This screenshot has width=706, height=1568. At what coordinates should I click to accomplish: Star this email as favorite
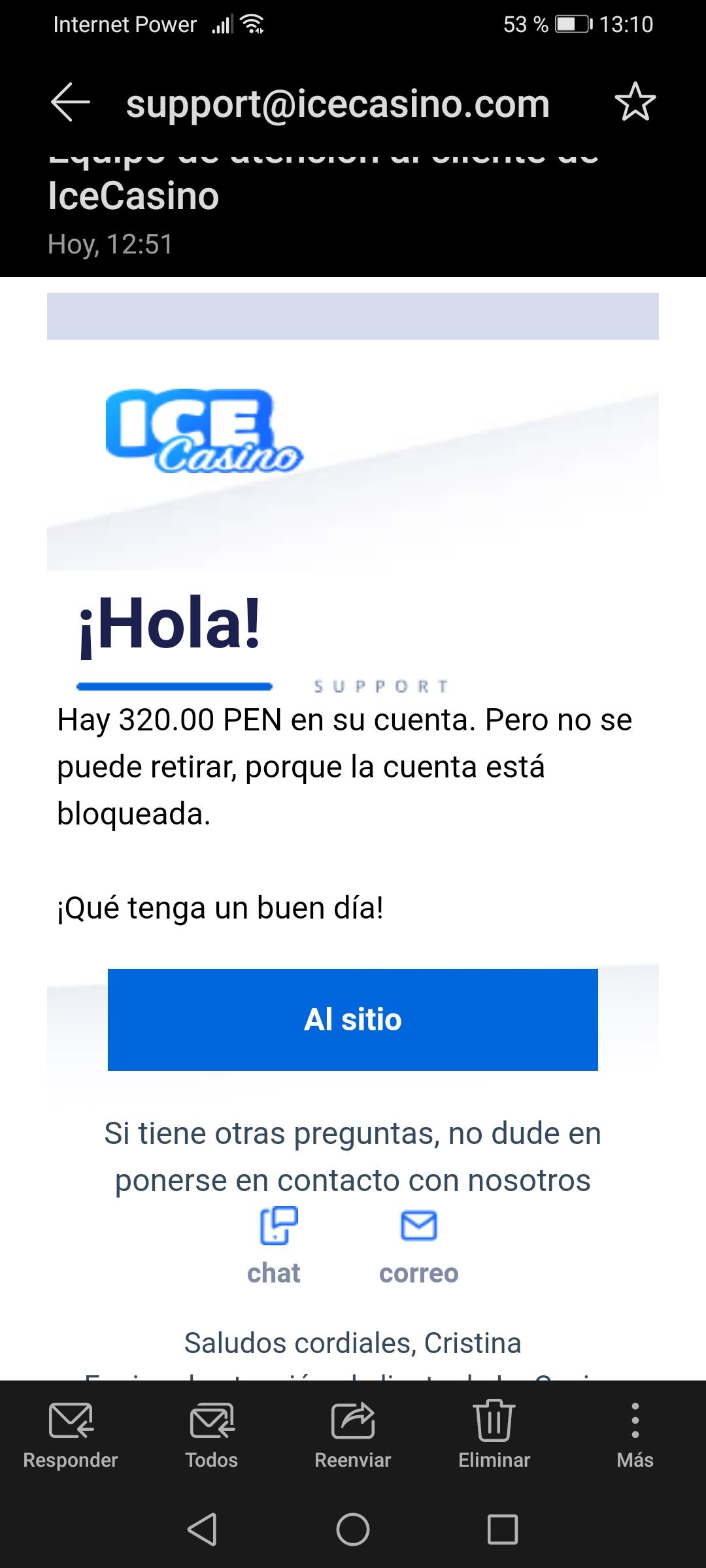pyautogui.click(x=635, y=102)
